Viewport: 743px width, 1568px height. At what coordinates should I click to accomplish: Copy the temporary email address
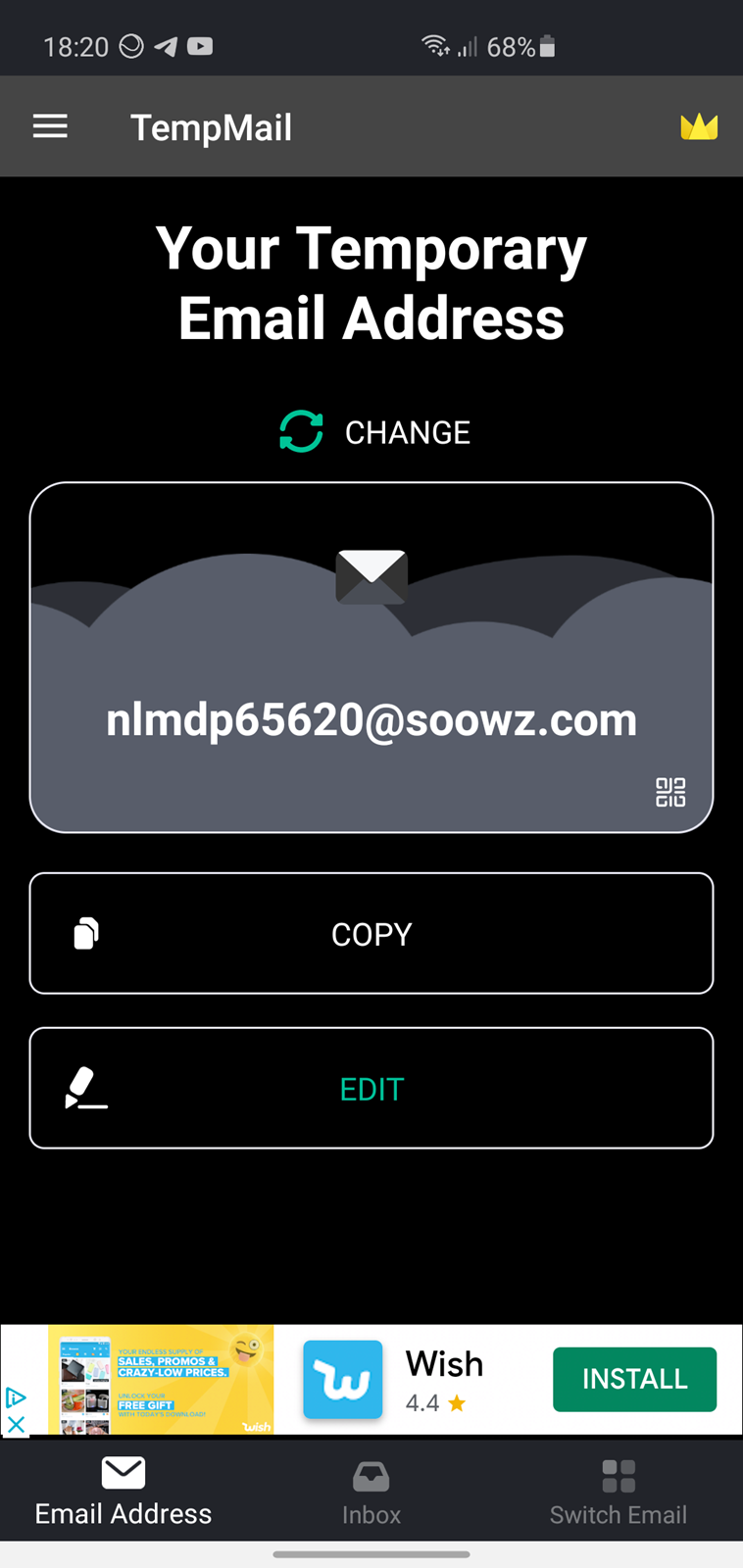coord(371,934)
